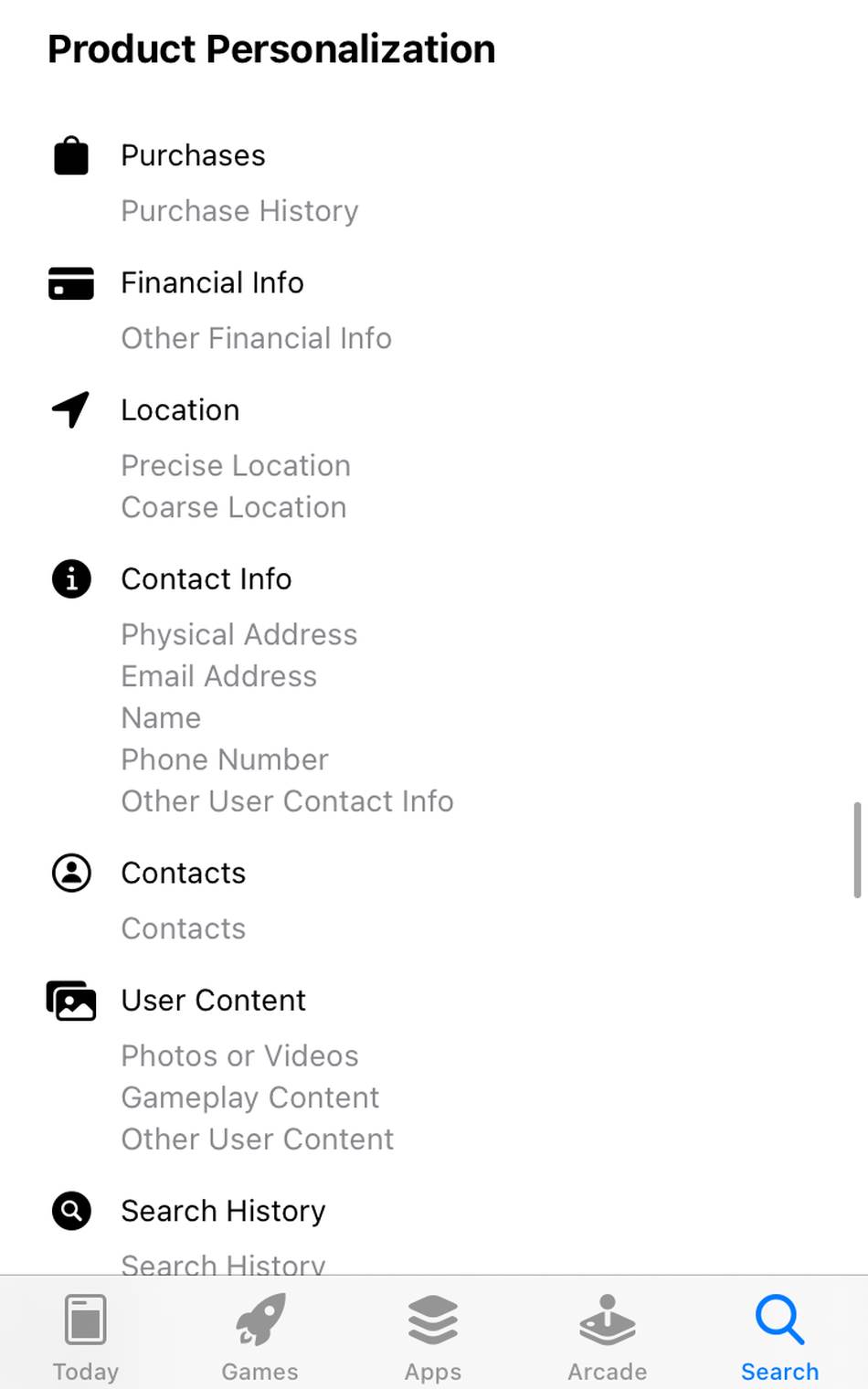868x1389 pixels.
Task: Switch to the Today tab
Action: [x=86, y=1334]
